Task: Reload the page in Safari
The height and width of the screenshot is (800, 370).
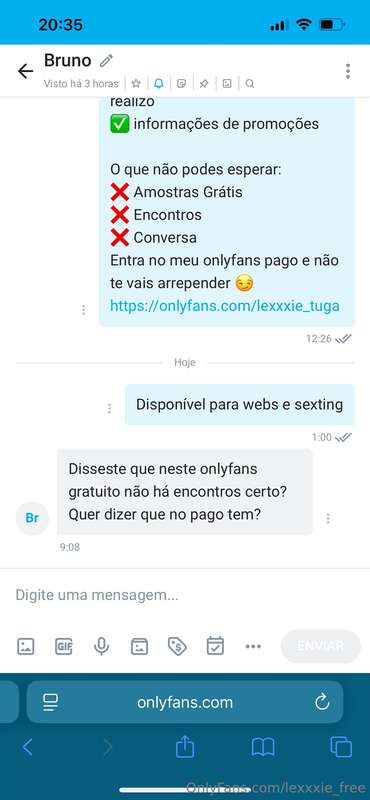Action: click(x=322, y=703)
